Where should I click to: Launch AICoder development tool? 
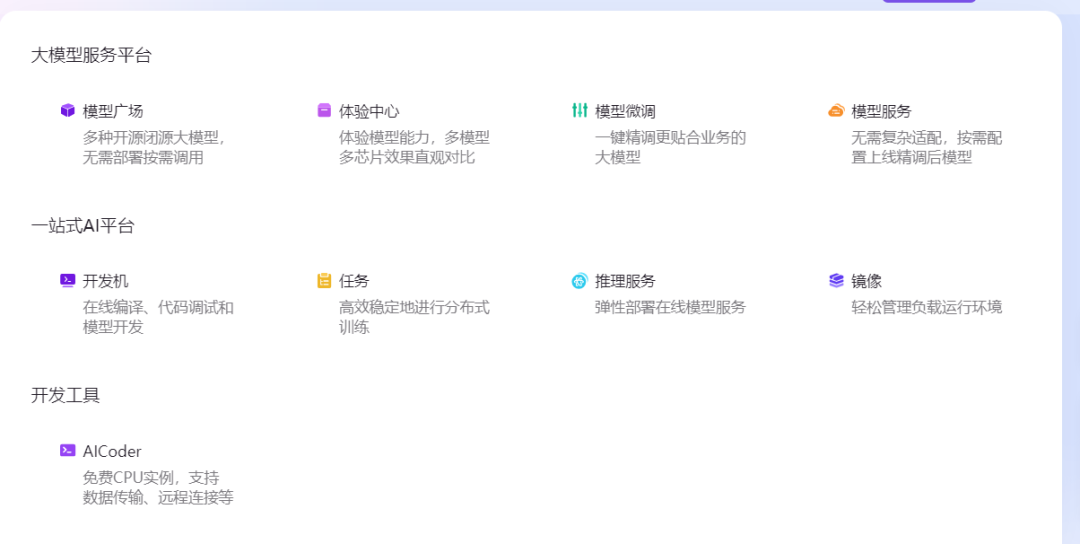click(111, 451)
